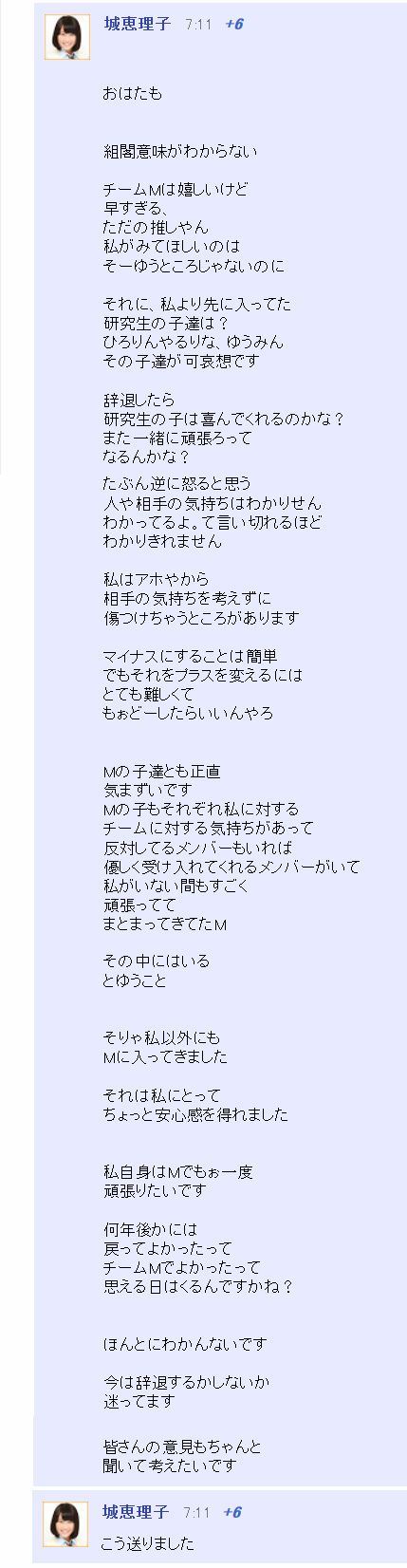Open 城恵理子's name on the こう送りました comment
Screen dimensions: 407x1568
(136, 1511)
